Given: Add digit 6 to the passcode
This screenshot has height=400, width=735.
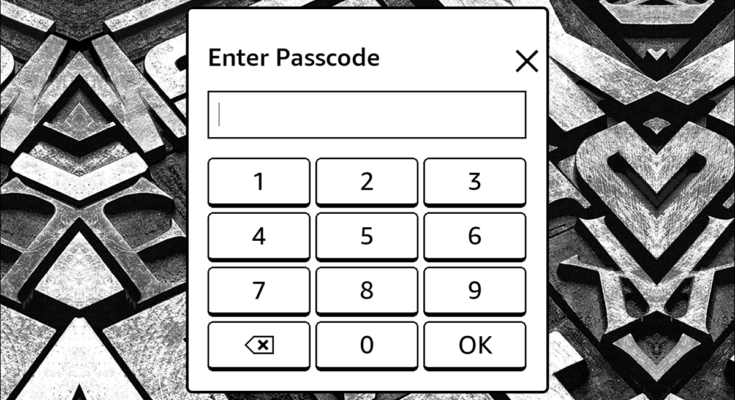Looking at the screenshot, I should (x=475, y=237).
